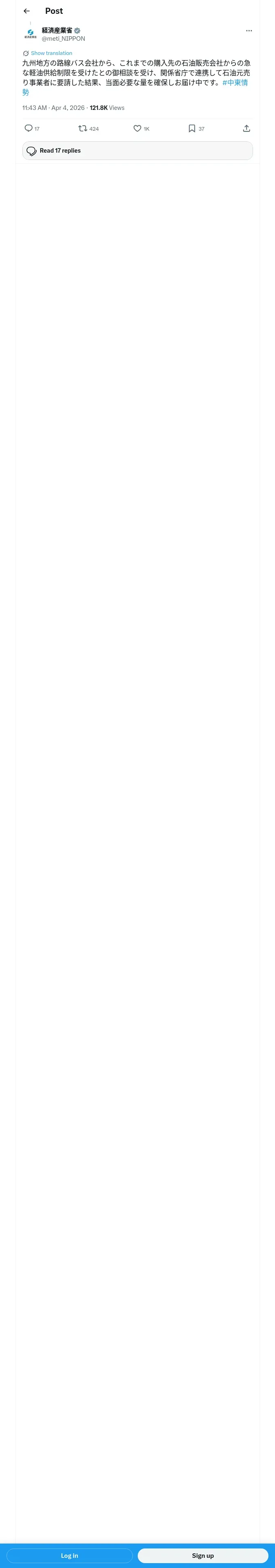Viewport: 275px width, 1568px height.
Task: Open Read 17 replies
Action: [137, 151]
